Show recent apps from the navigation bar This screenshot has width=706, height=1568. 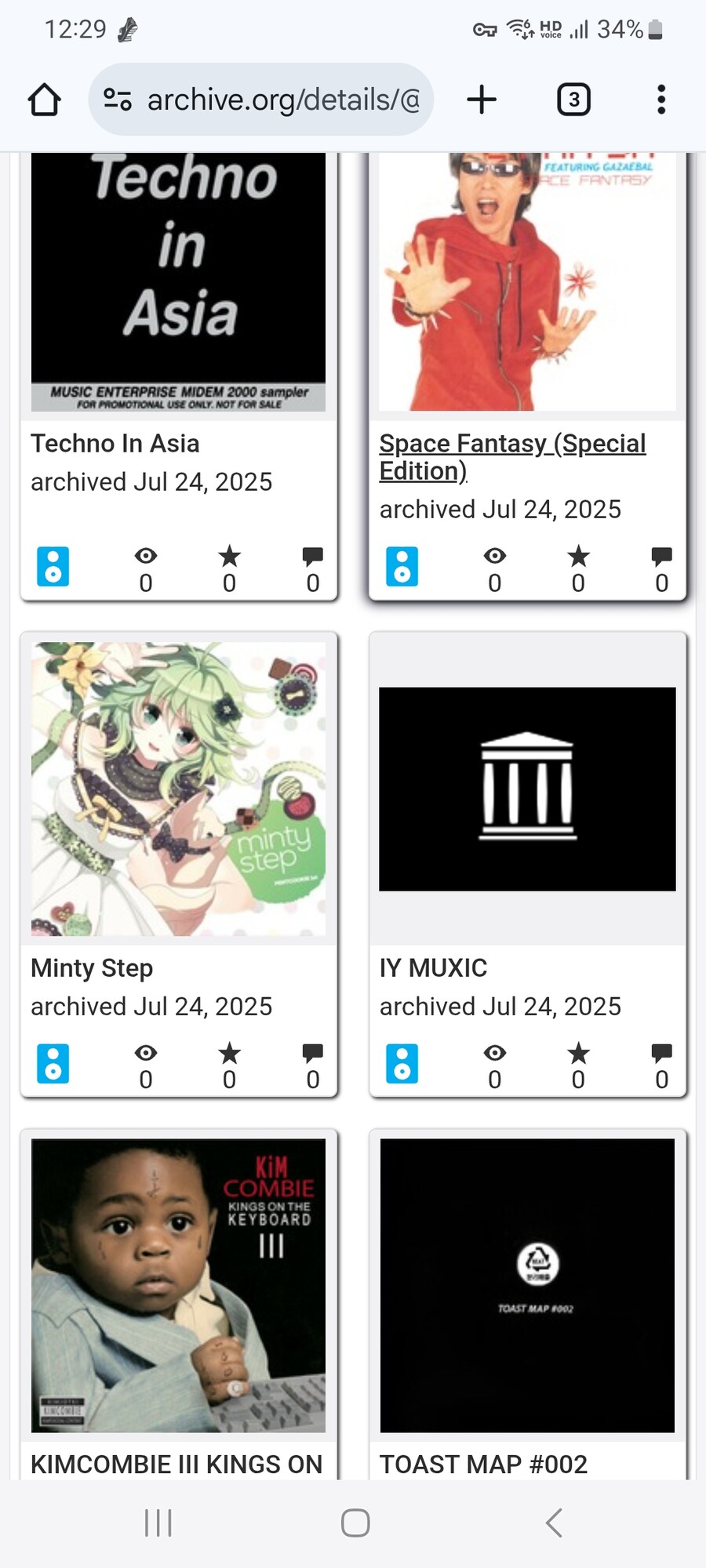(x=158, y=1523)
